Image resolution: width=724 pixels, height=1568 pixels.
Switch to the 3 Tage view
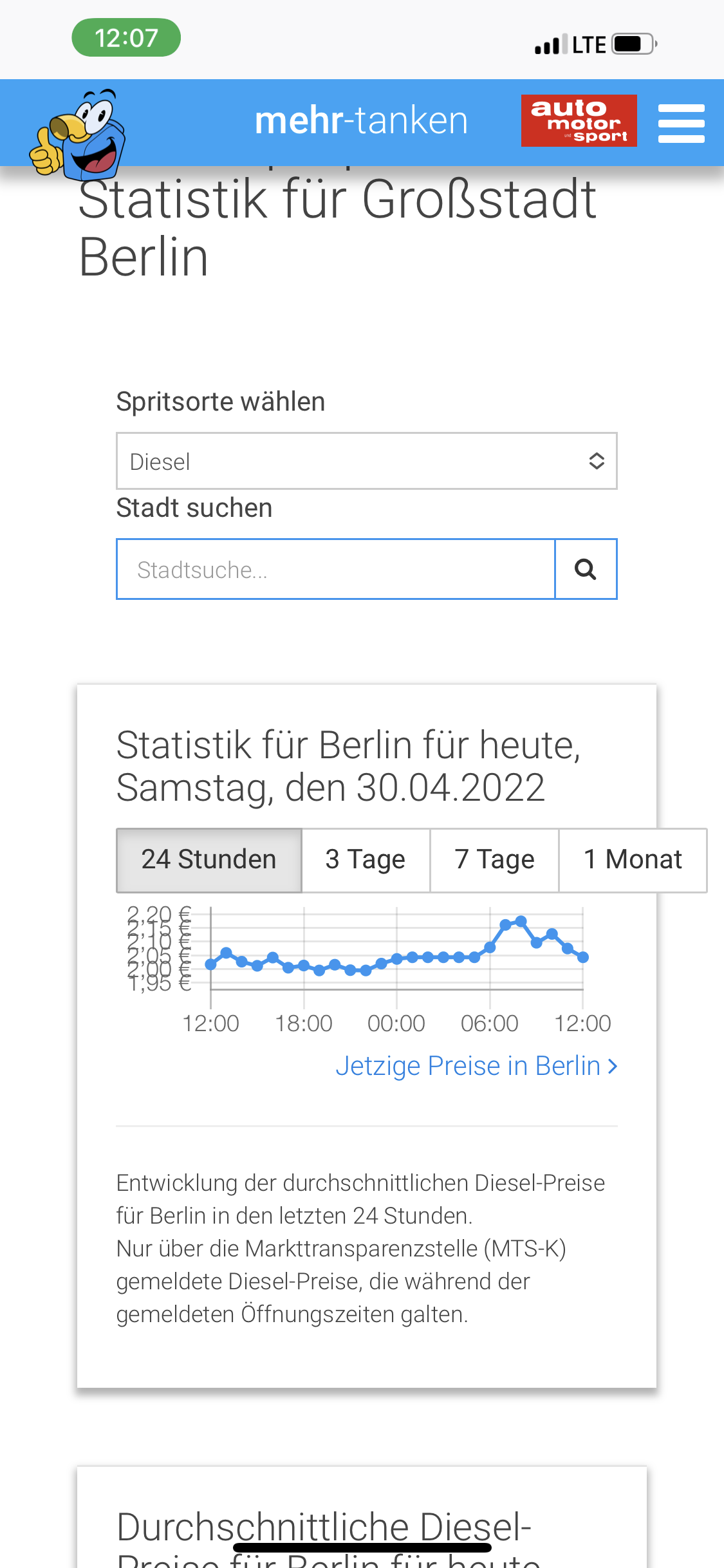point(366,860)
